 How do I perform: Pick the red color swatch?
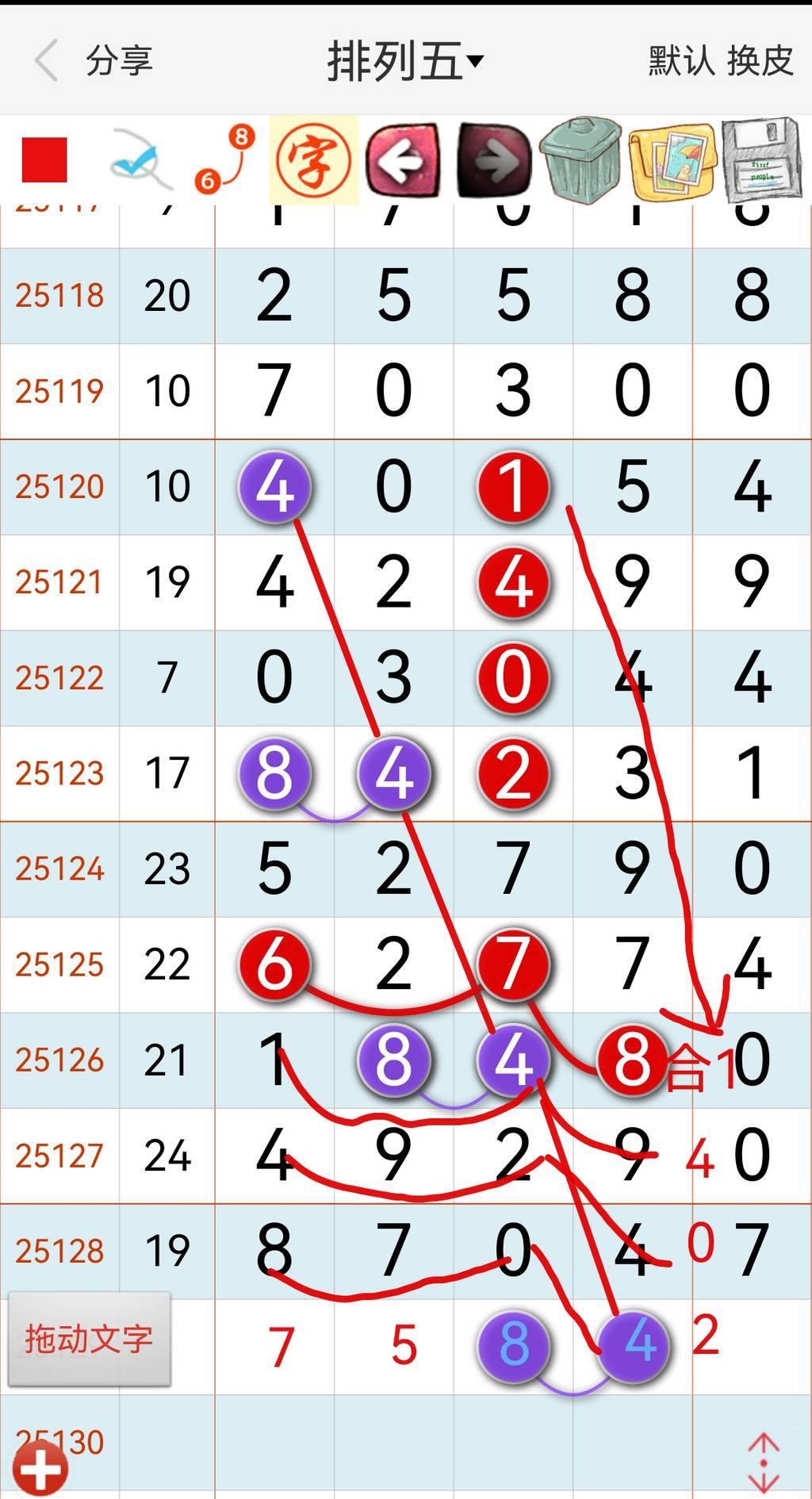click(45, 159)
